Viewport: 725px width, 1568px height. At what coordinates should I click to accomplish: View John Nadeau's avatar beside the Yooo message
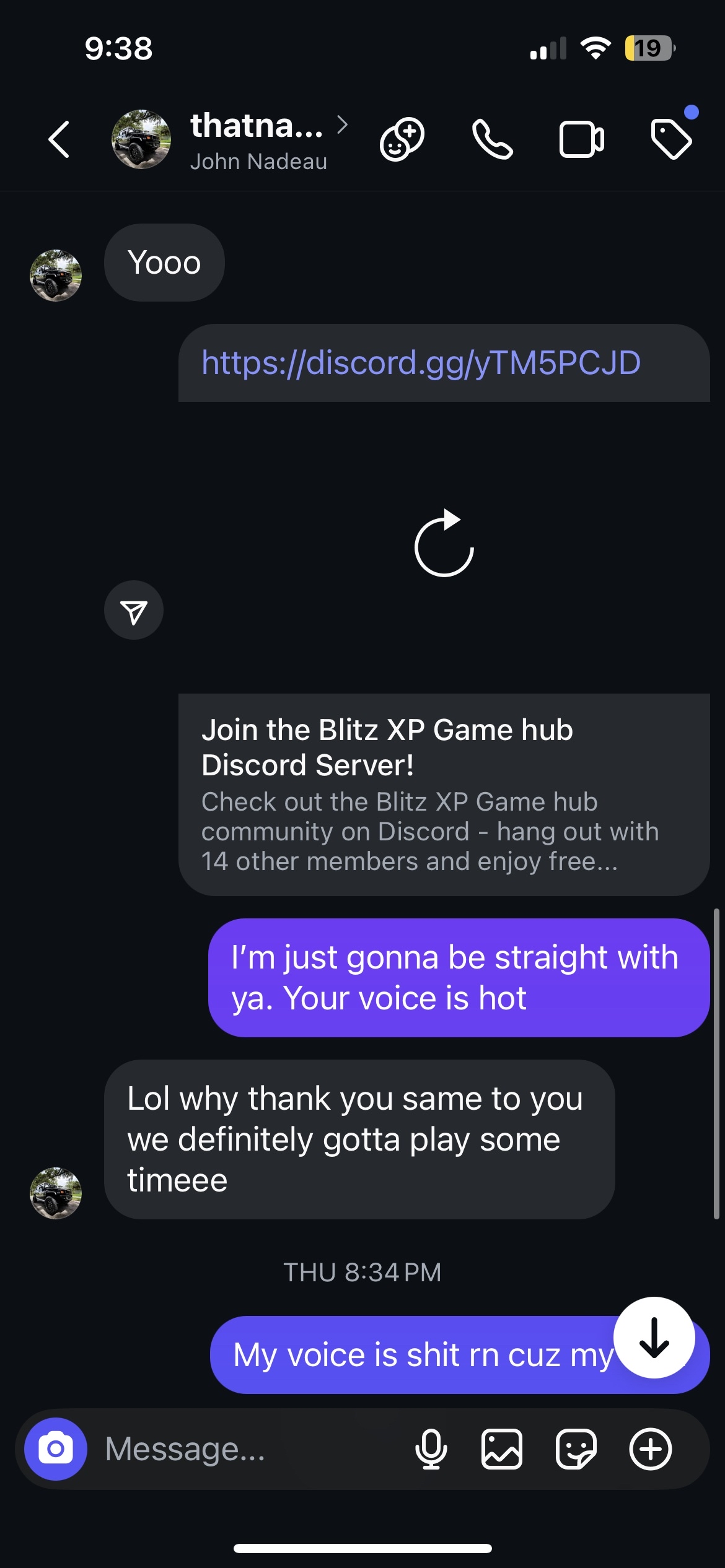56,276
